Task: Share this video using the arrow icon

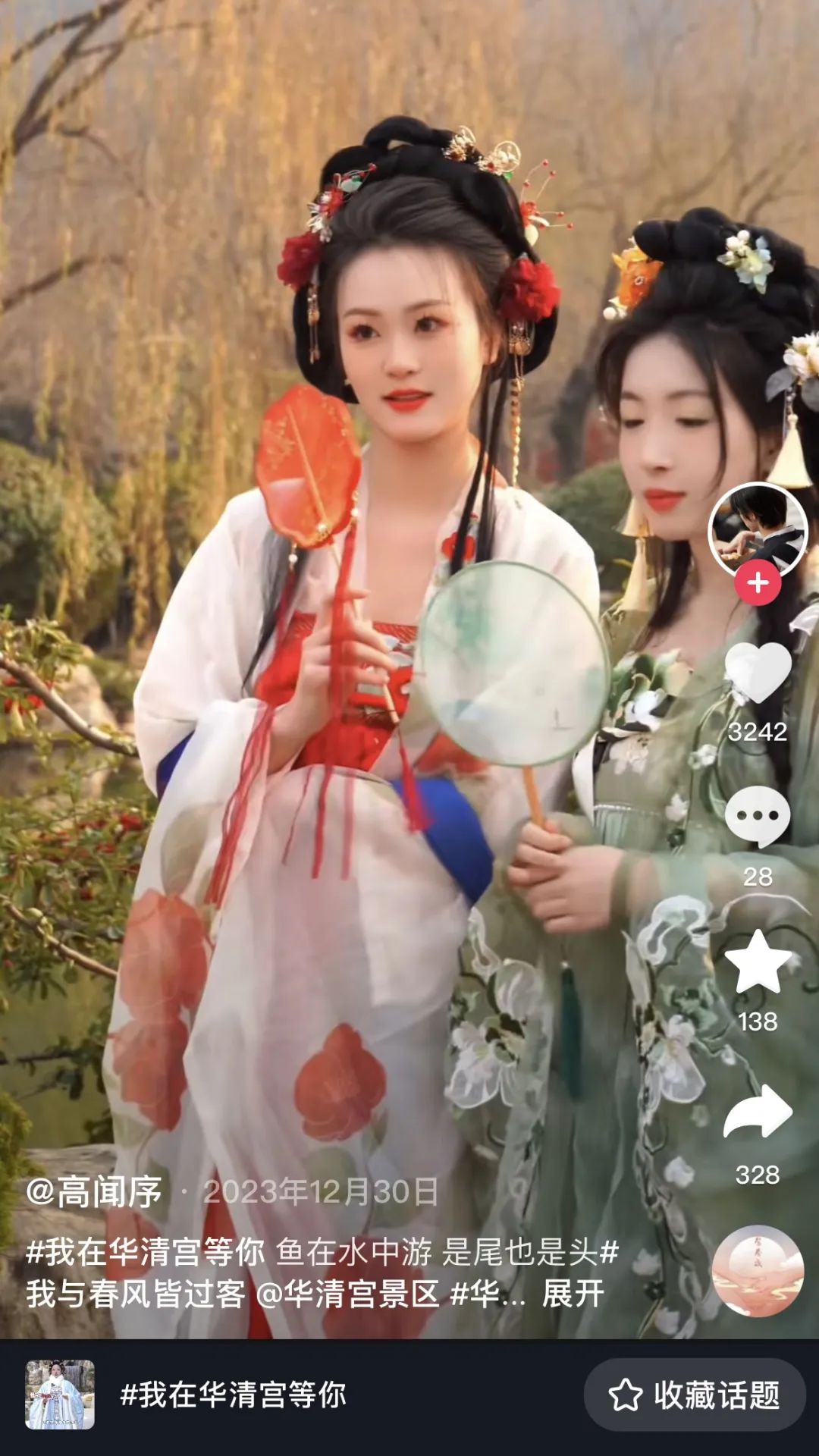Action: 758,1112
